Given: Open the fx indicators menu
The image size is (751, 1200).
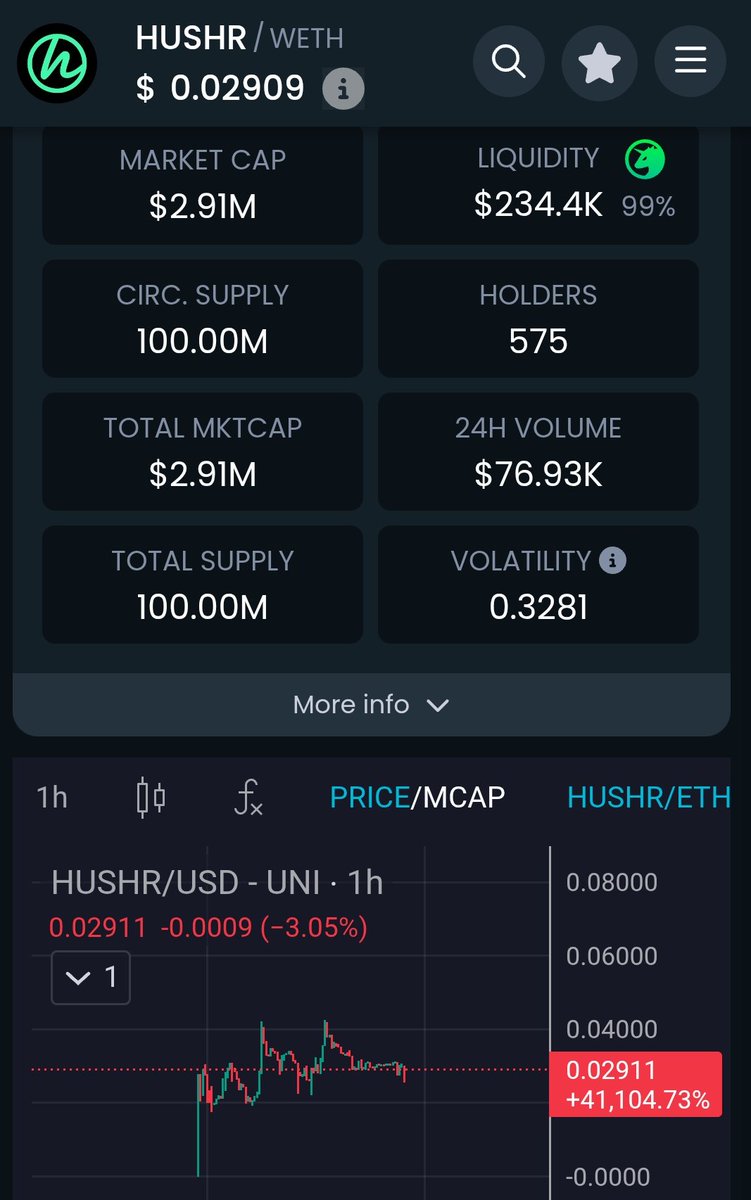Looking at the screenshot, I should (248, 797).
